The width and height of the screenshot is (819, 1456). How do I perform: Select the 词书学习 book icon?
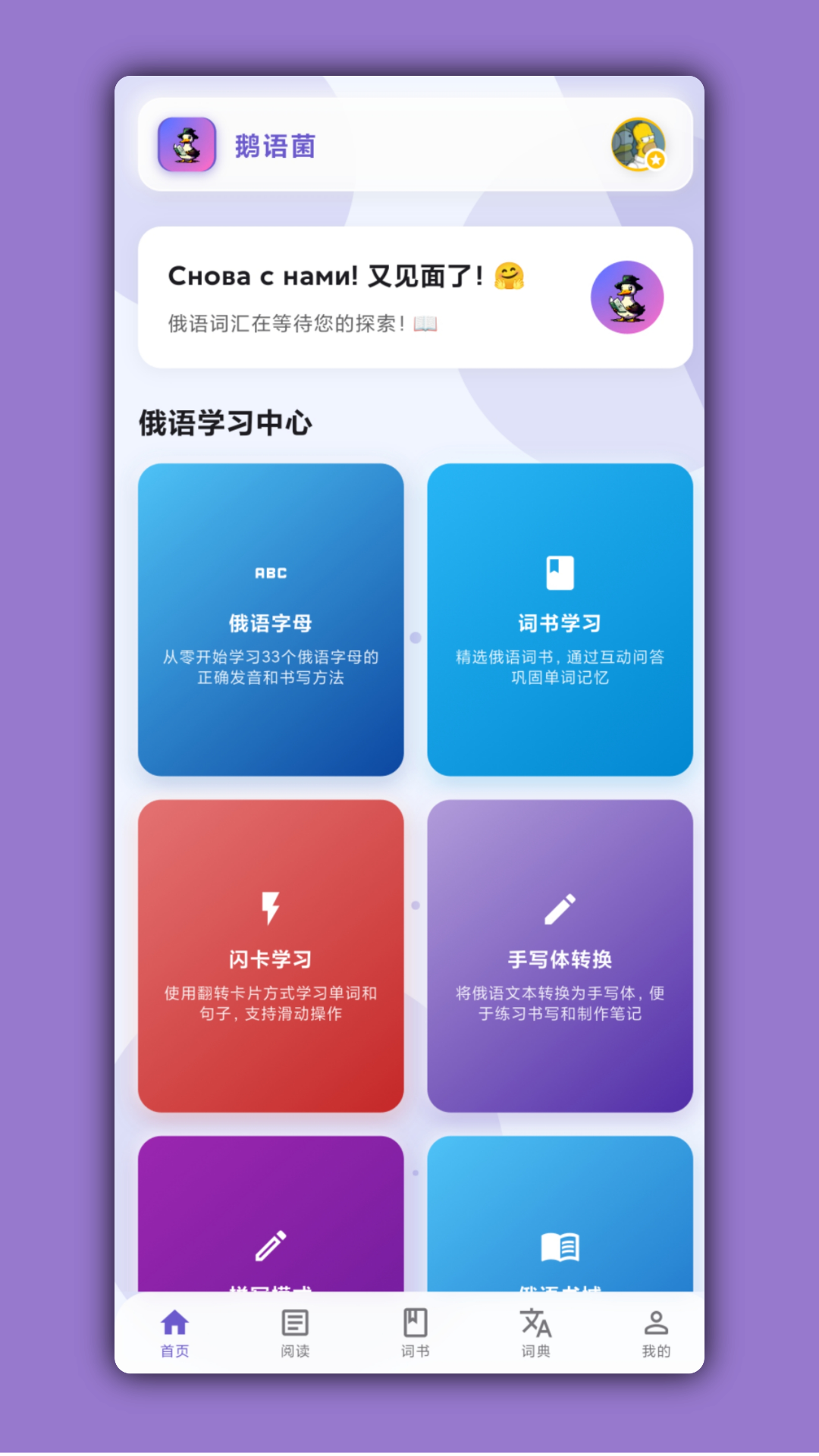(x=560, y=573)
